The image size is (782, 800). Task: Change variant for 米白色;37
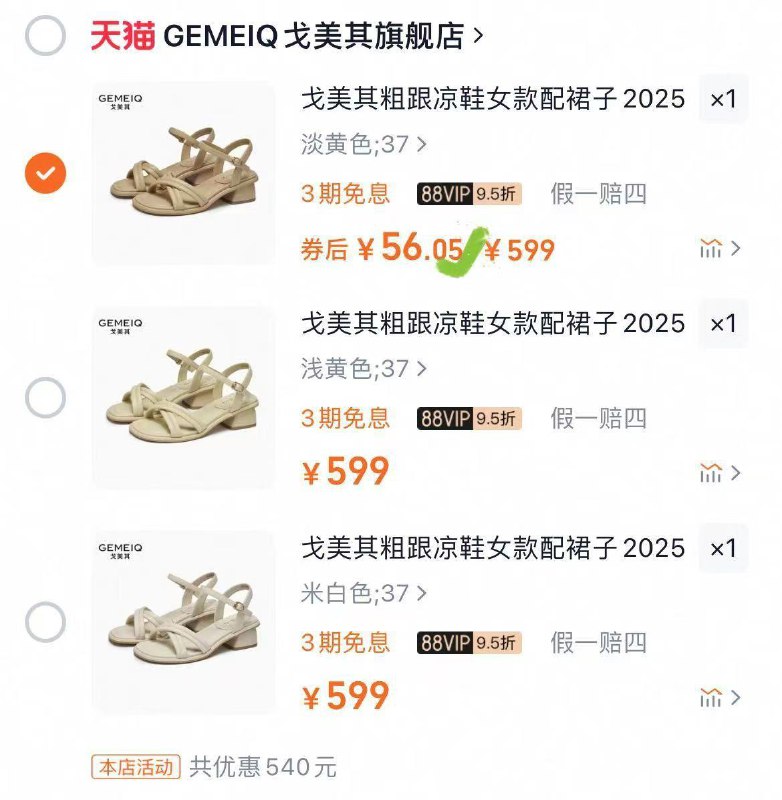[364, 593]
